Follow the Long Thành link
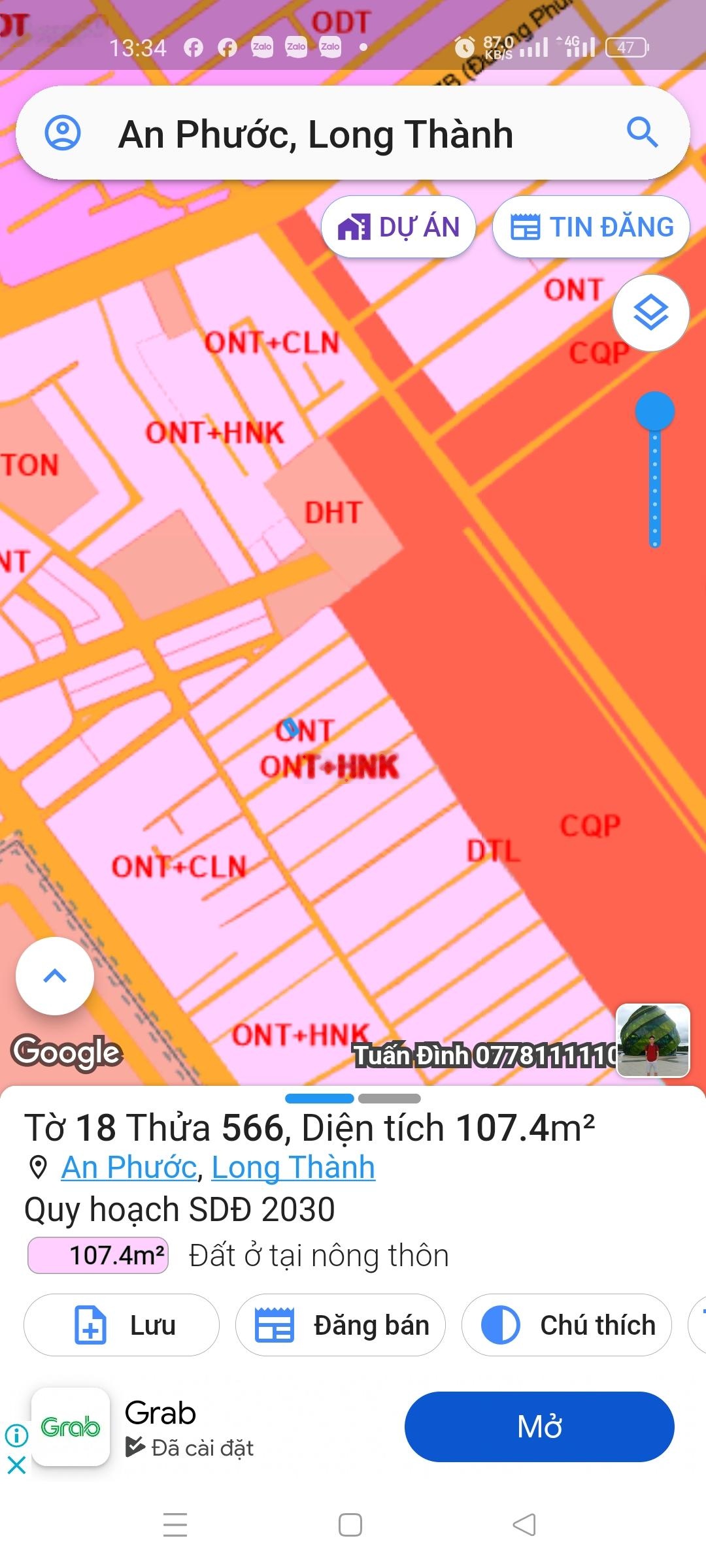Screen dimensions: 706x1568 tap(293, 1168)
